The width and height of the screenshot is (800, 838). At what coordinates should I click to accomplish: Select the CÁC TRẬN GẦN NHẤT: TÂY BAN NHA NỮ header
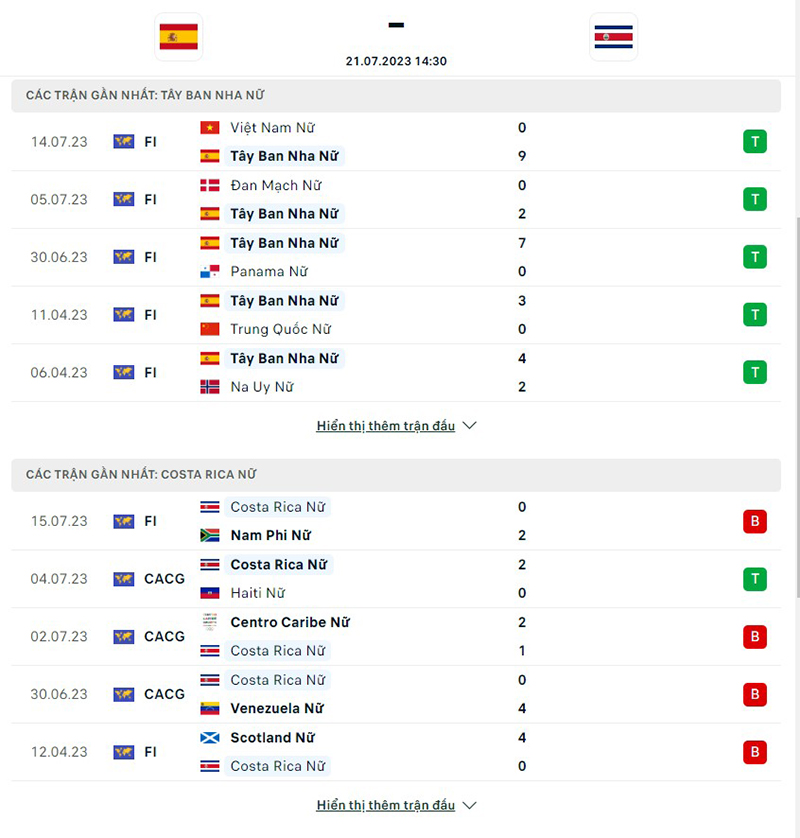[144, 95]
